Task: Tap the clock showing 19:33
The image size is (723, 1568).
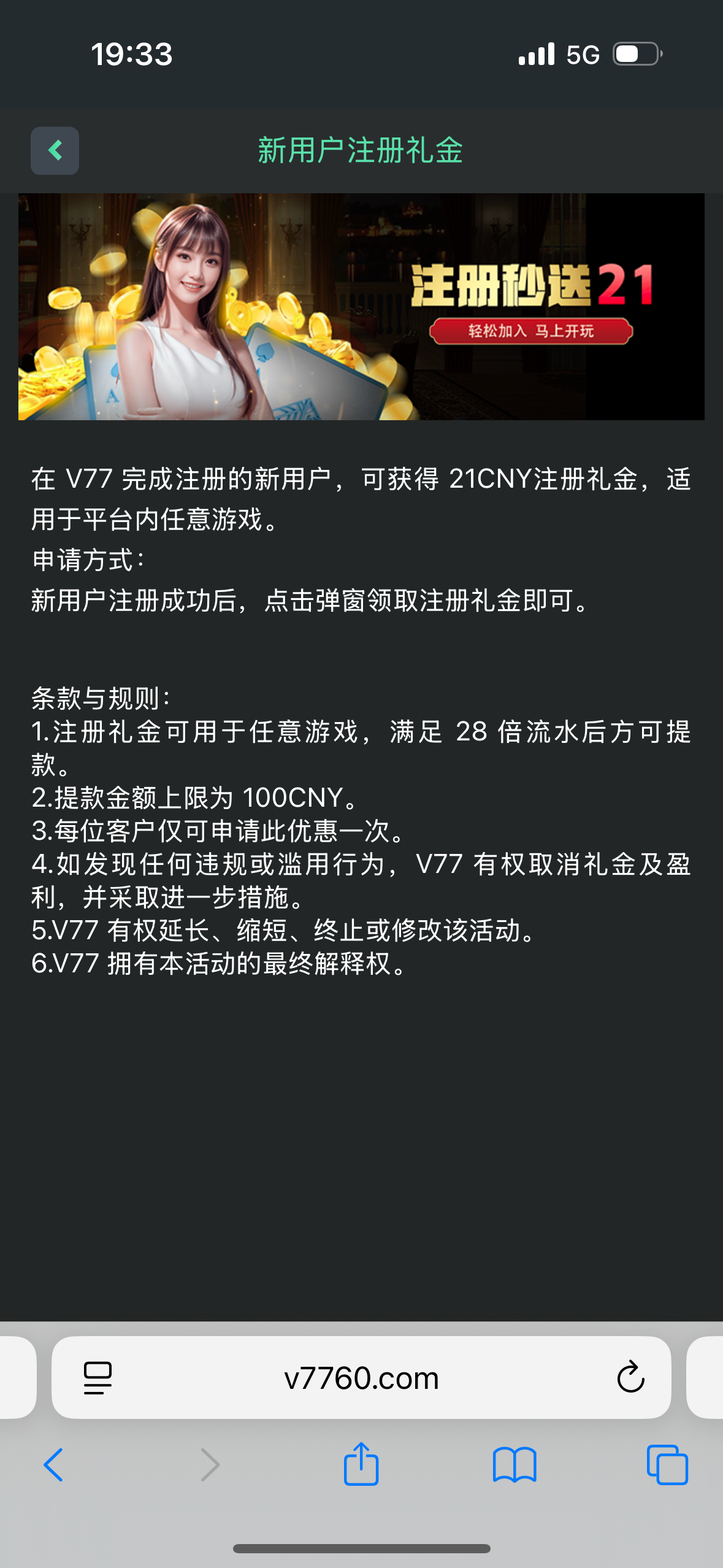Action: click(x=131, y=55)
